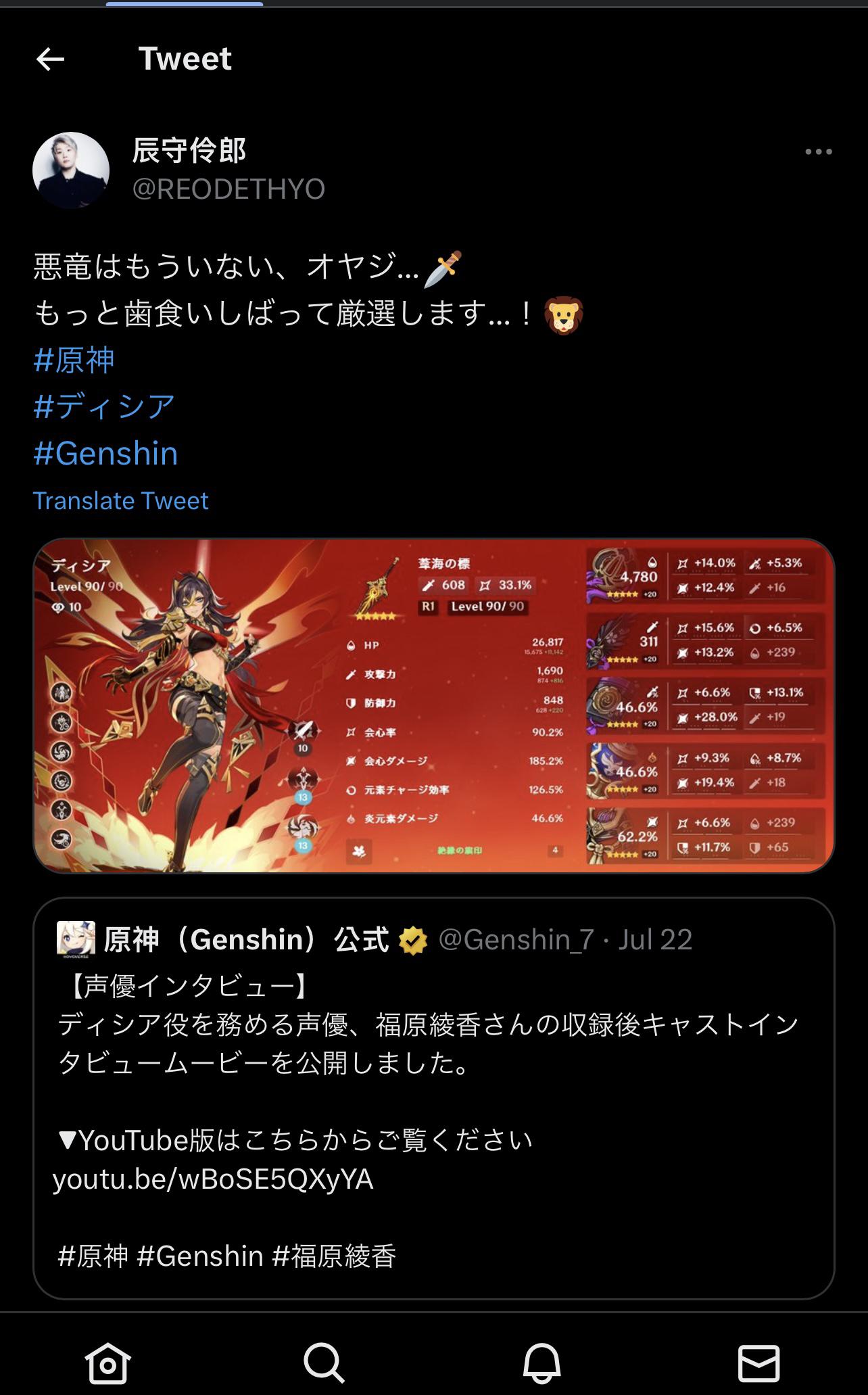Open the quoted 原神（Genshin）公式 tweet
Image resolution: width=868 pixels, height=1395 pixels.
[x=433, y=1097]
